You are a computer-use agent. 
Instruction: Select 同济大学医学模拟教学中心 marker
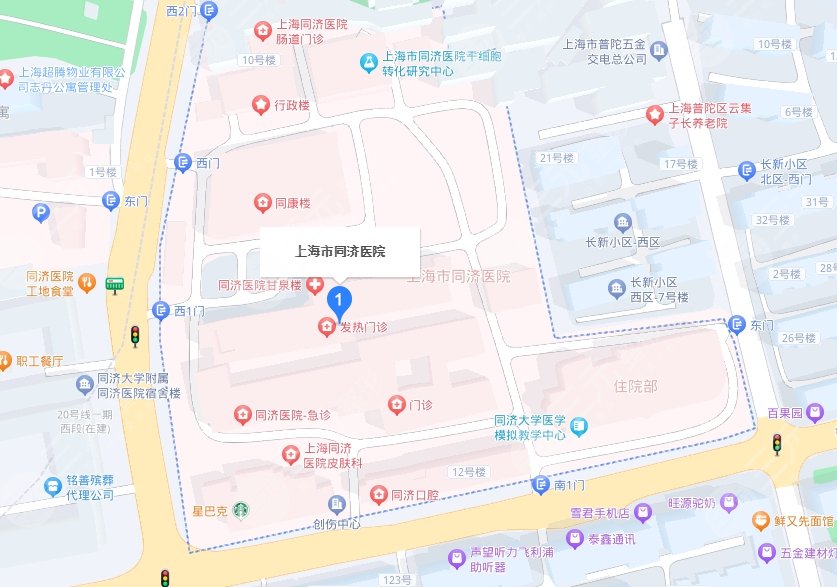580,427
